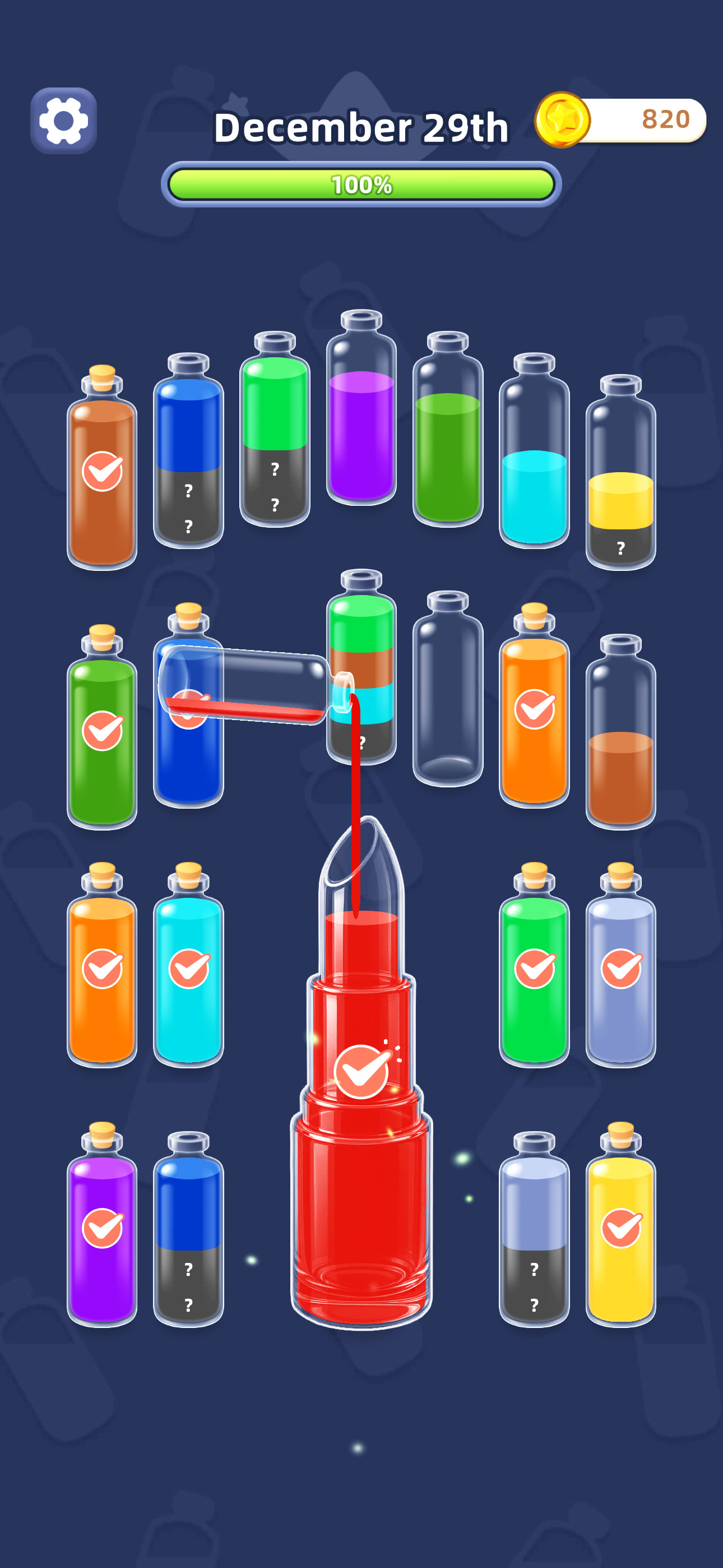Reveal the hidden layer marked with question marks
The width and height of the screenshot is (723, 1568).
[275, 487]
